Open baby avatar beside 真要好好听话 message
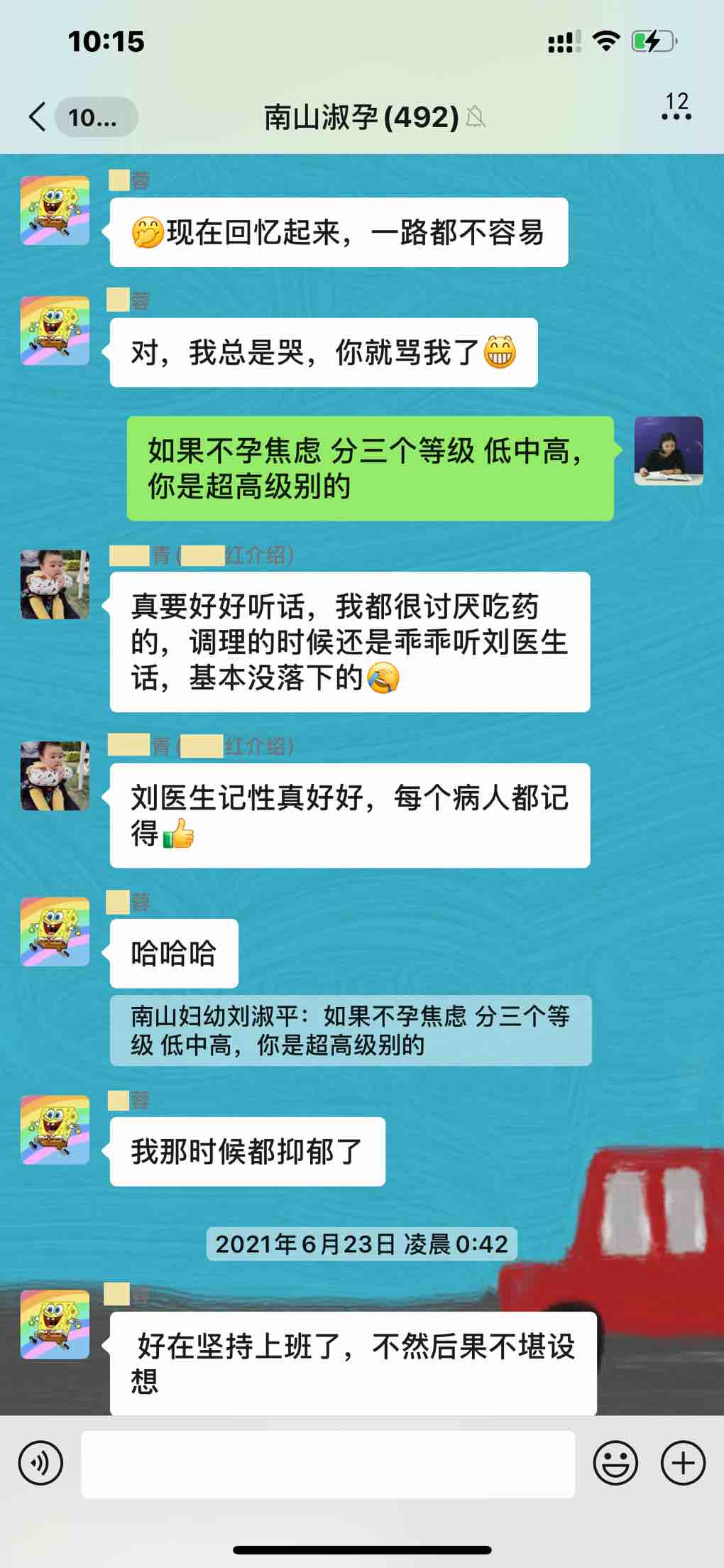This screenshot has height=1568, width=724. pos(55,584)
